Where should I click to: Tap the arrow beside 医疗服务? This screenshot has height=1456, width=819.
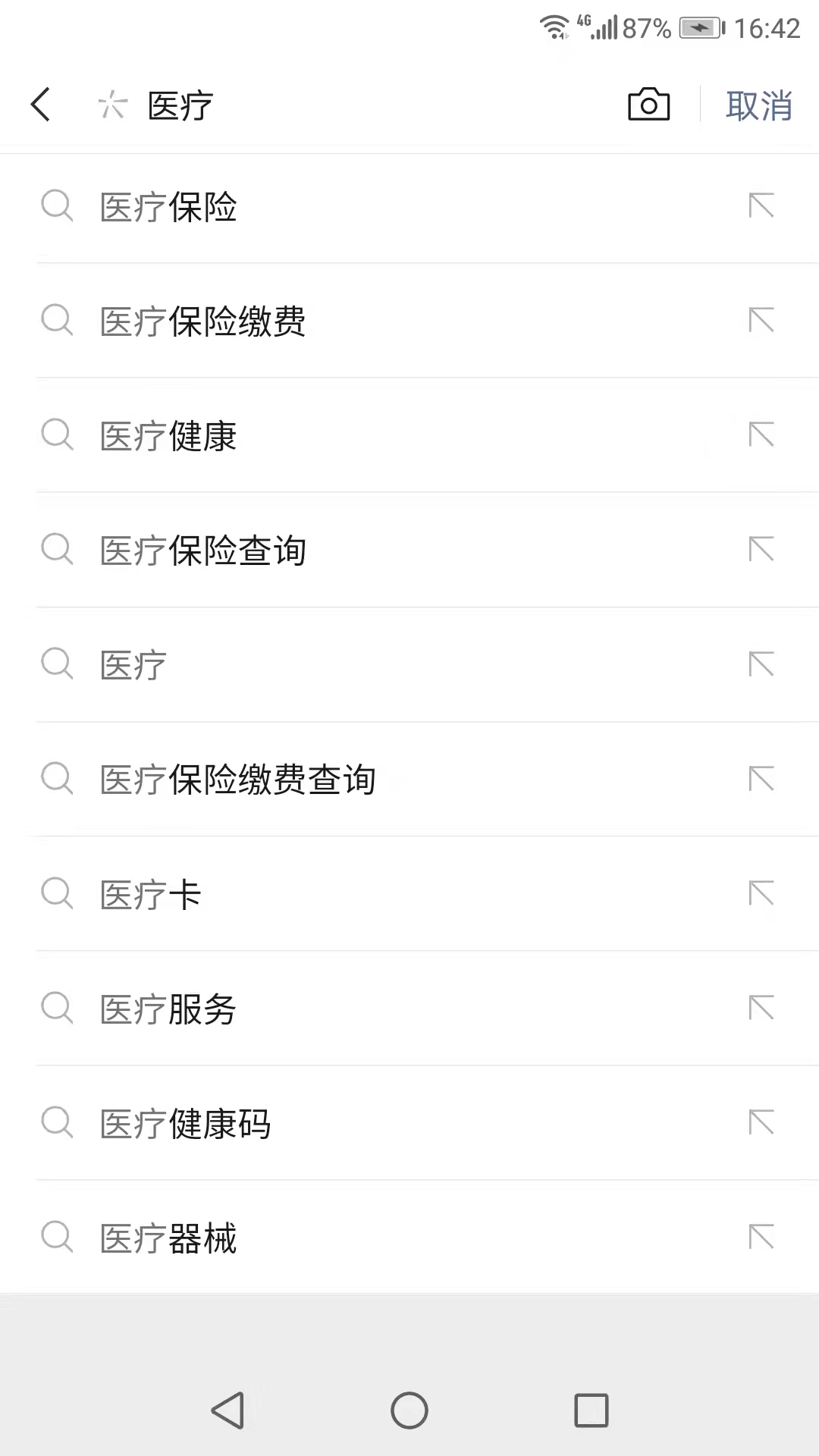[x=761, y=1008]
